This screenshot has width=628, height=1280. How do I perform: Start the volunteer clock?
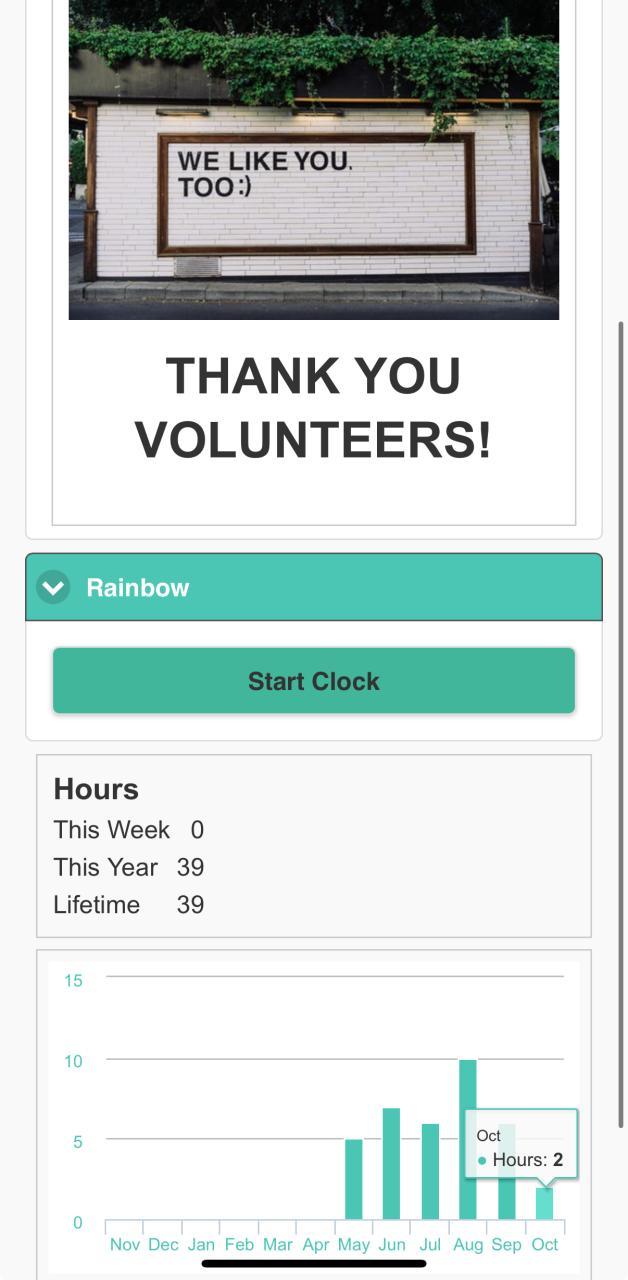[x=314, y=681]
